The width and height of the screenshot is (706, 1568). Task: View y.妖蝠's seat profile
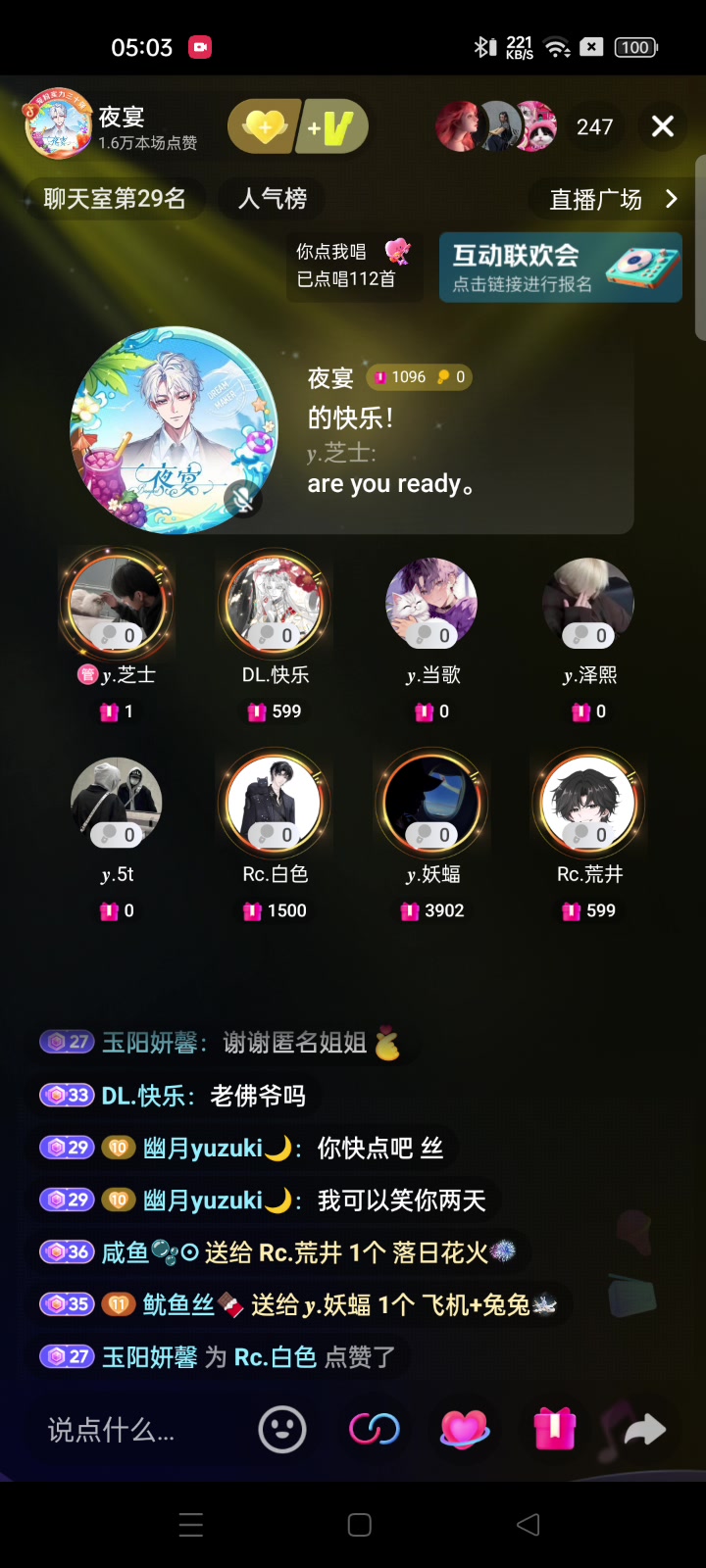[431, 804]
